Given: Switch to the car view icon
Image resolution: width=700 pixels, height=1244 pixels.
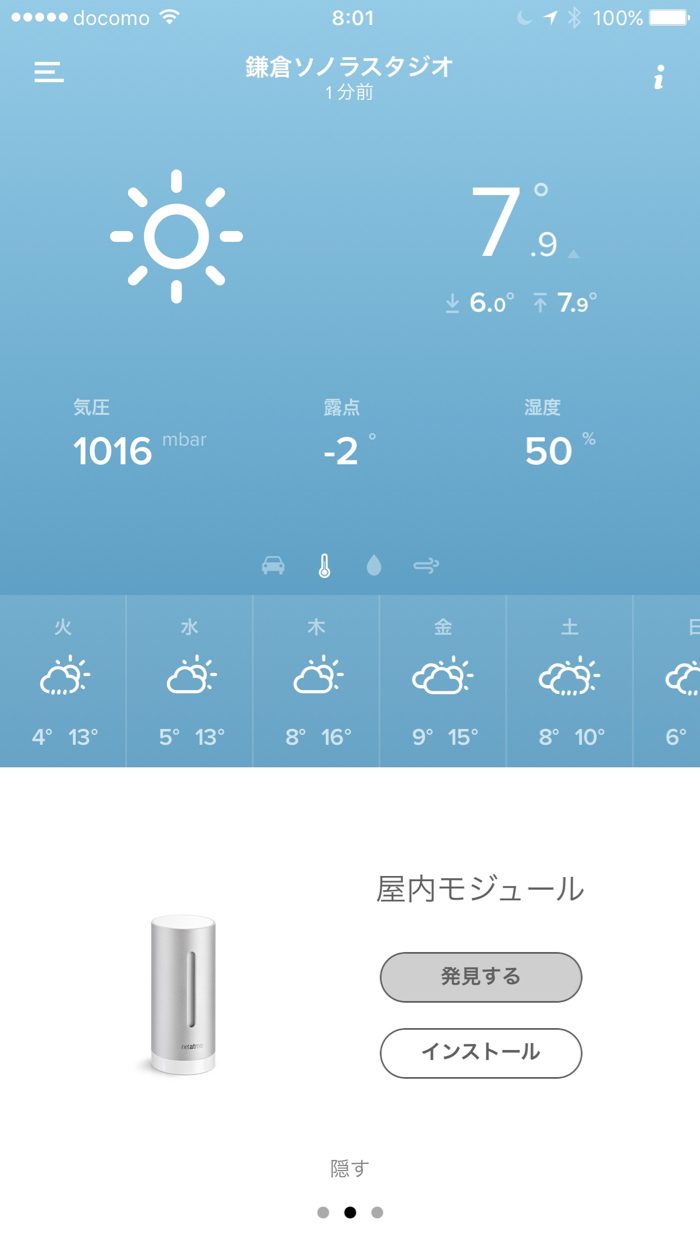Looking at the screenshot, I should (273, 566).
